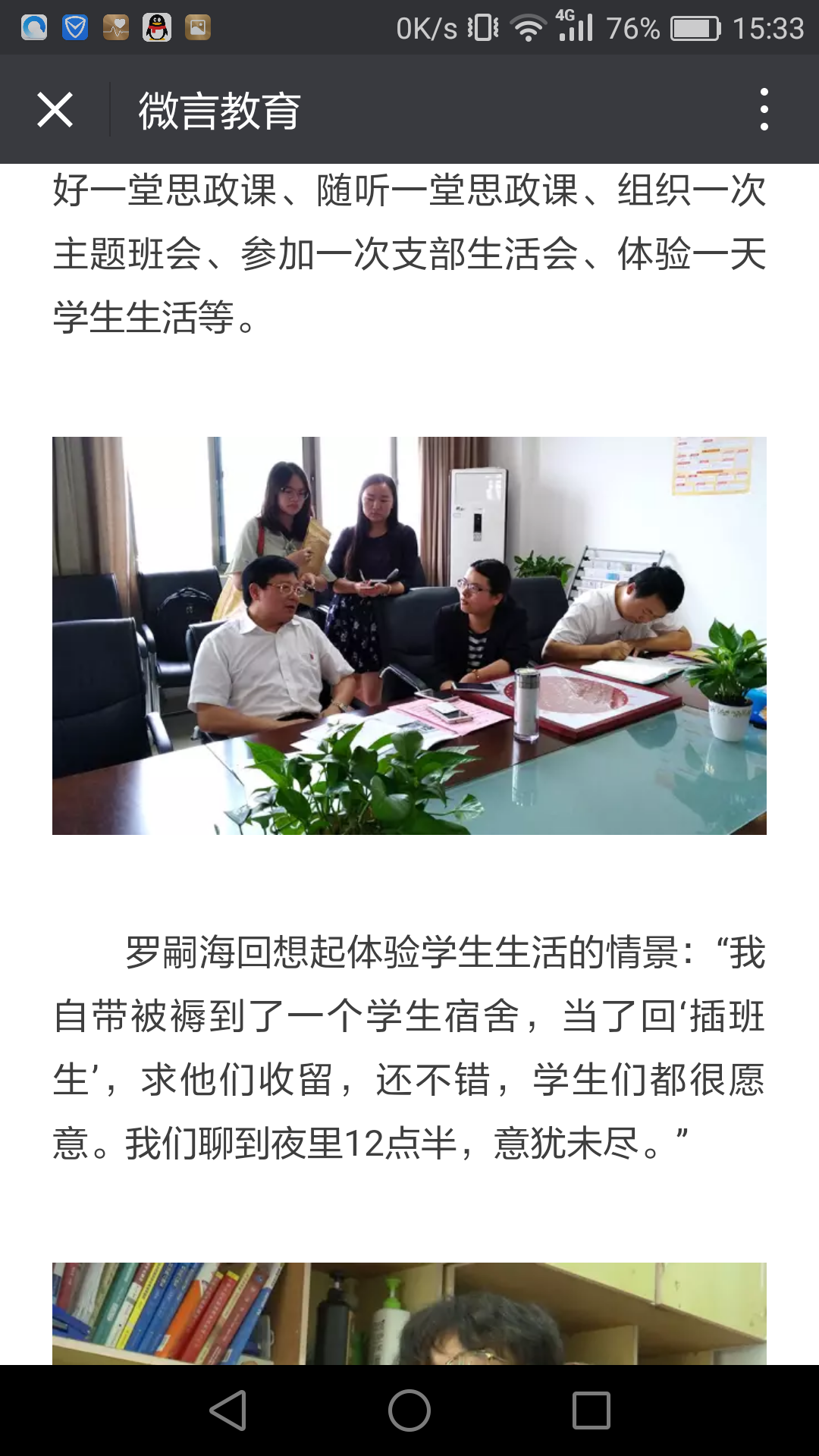Open the three-dot overflow menu

click(x=764, y=110)
